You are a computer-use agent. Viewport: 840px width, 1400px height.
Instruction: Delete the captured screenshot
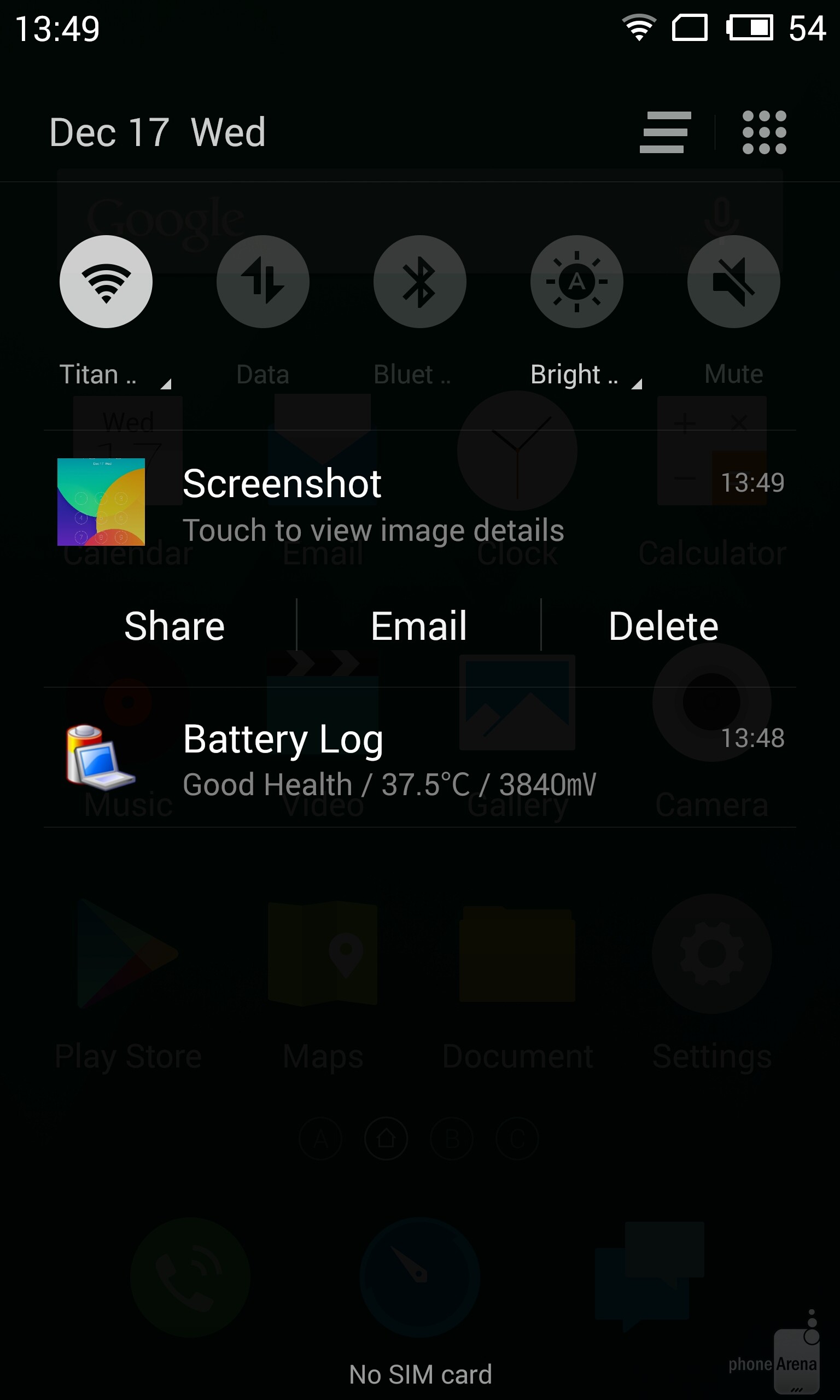tap(663, 626)
